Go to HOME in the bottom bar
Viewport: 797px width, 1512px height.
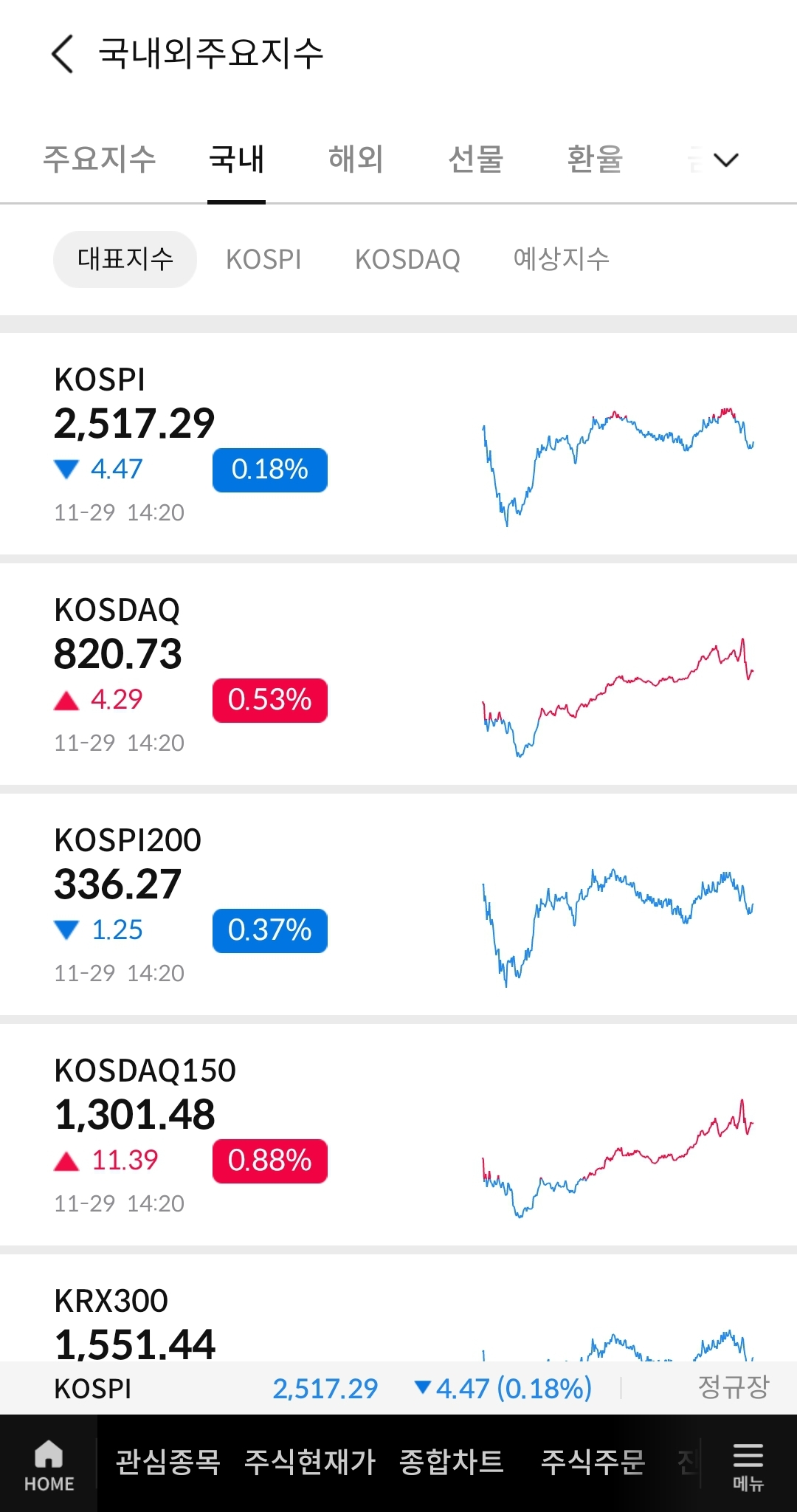49,1465
